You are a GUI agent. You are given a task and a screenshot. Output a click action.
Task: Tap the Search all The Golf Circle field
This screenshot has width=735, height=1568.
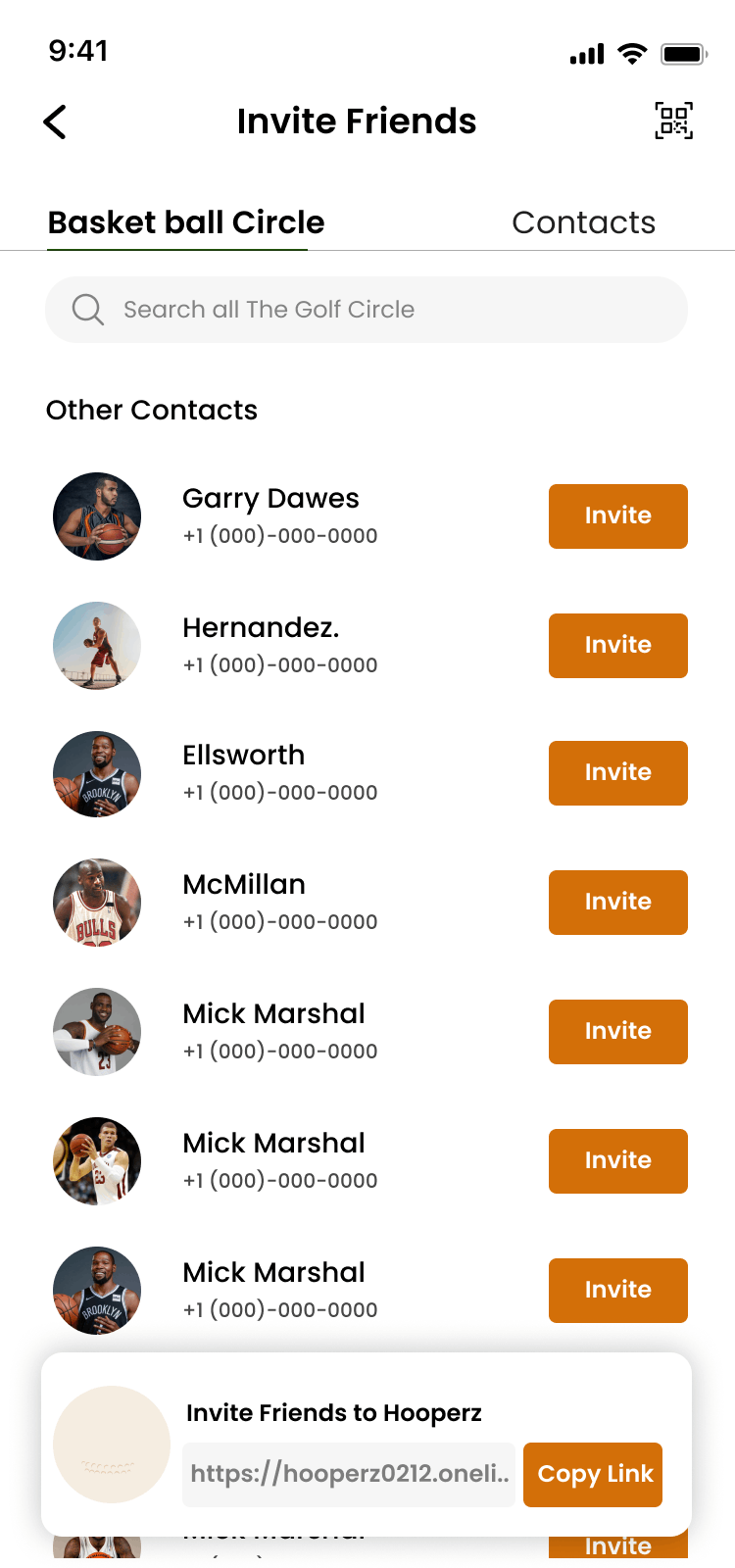(x=367, y=310)
